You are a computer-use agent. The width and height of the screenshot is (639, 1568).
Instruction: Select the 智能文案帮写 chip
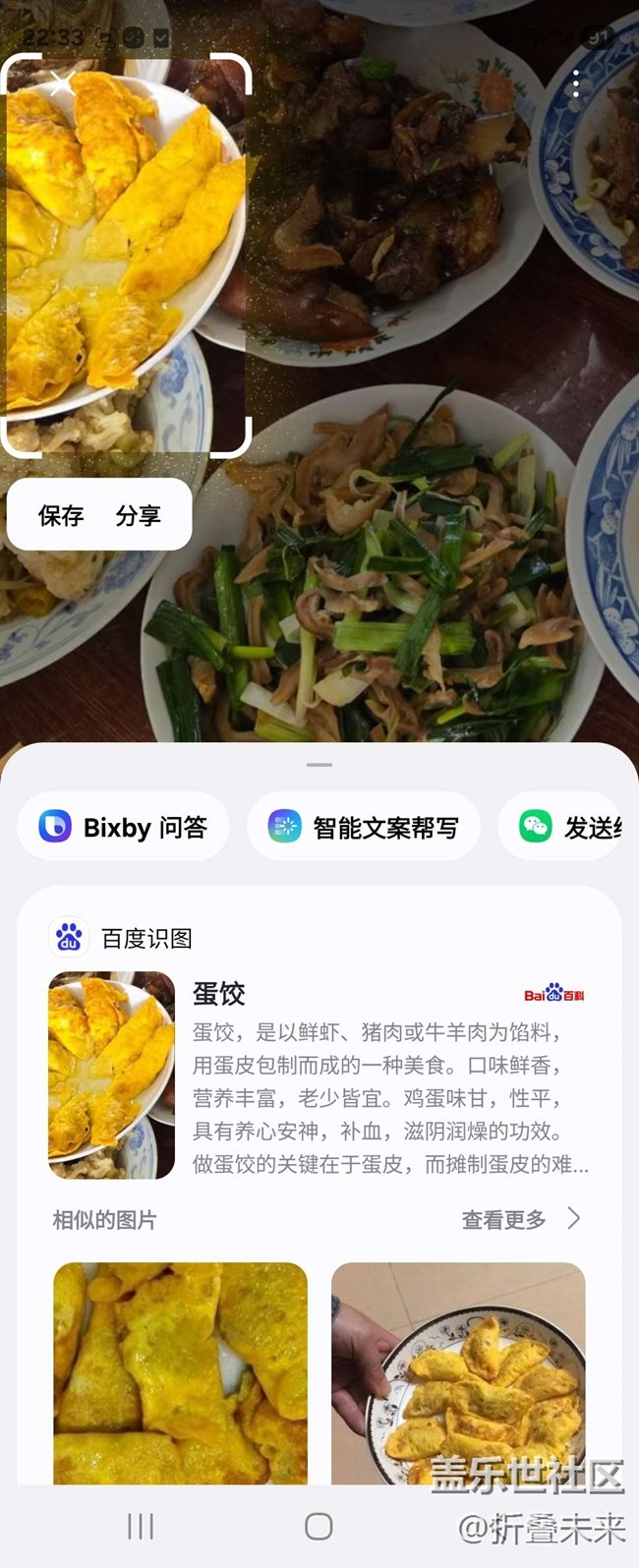364,828
